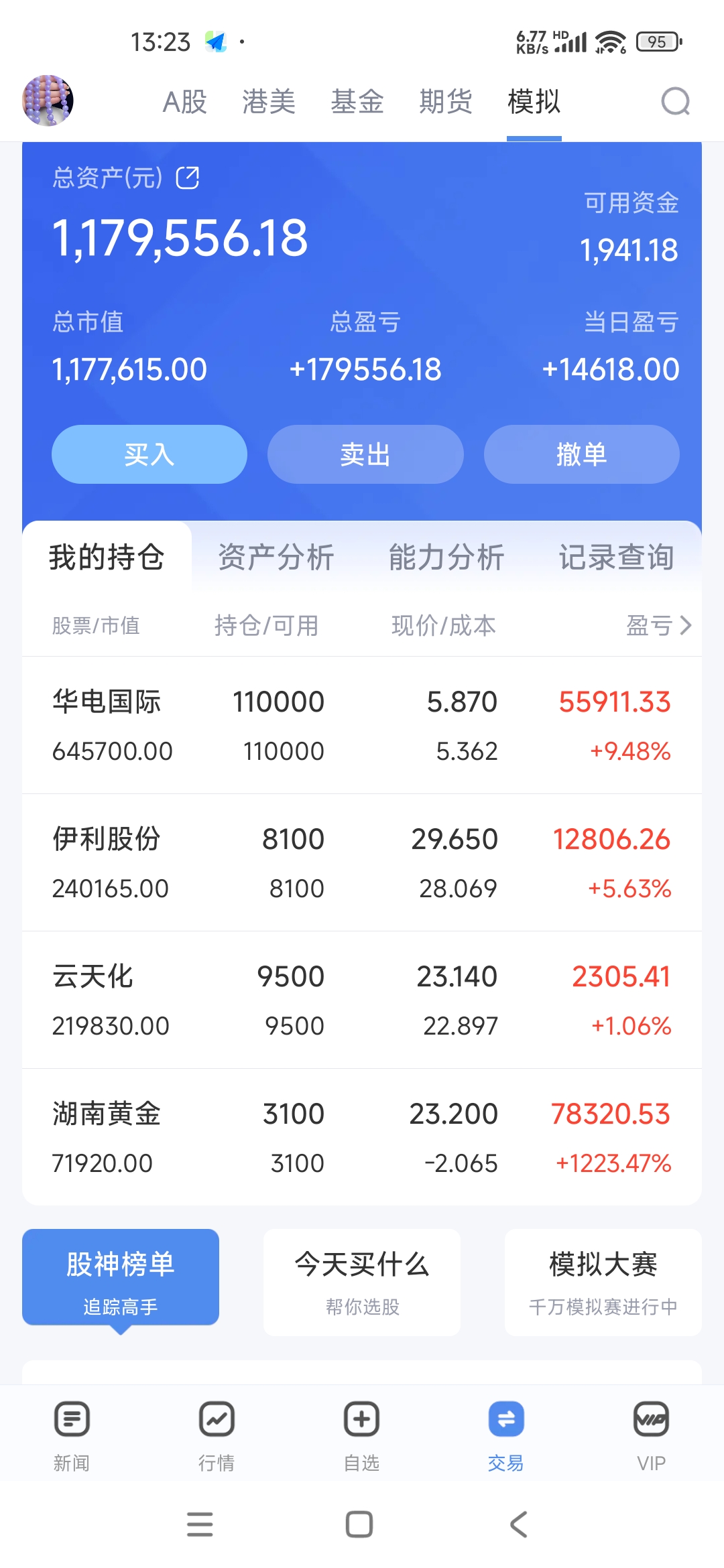Screen dimensions: 724x1568
Task: Tap the 卖出 button
Action: pyautogui.click(x=365, y=454)
